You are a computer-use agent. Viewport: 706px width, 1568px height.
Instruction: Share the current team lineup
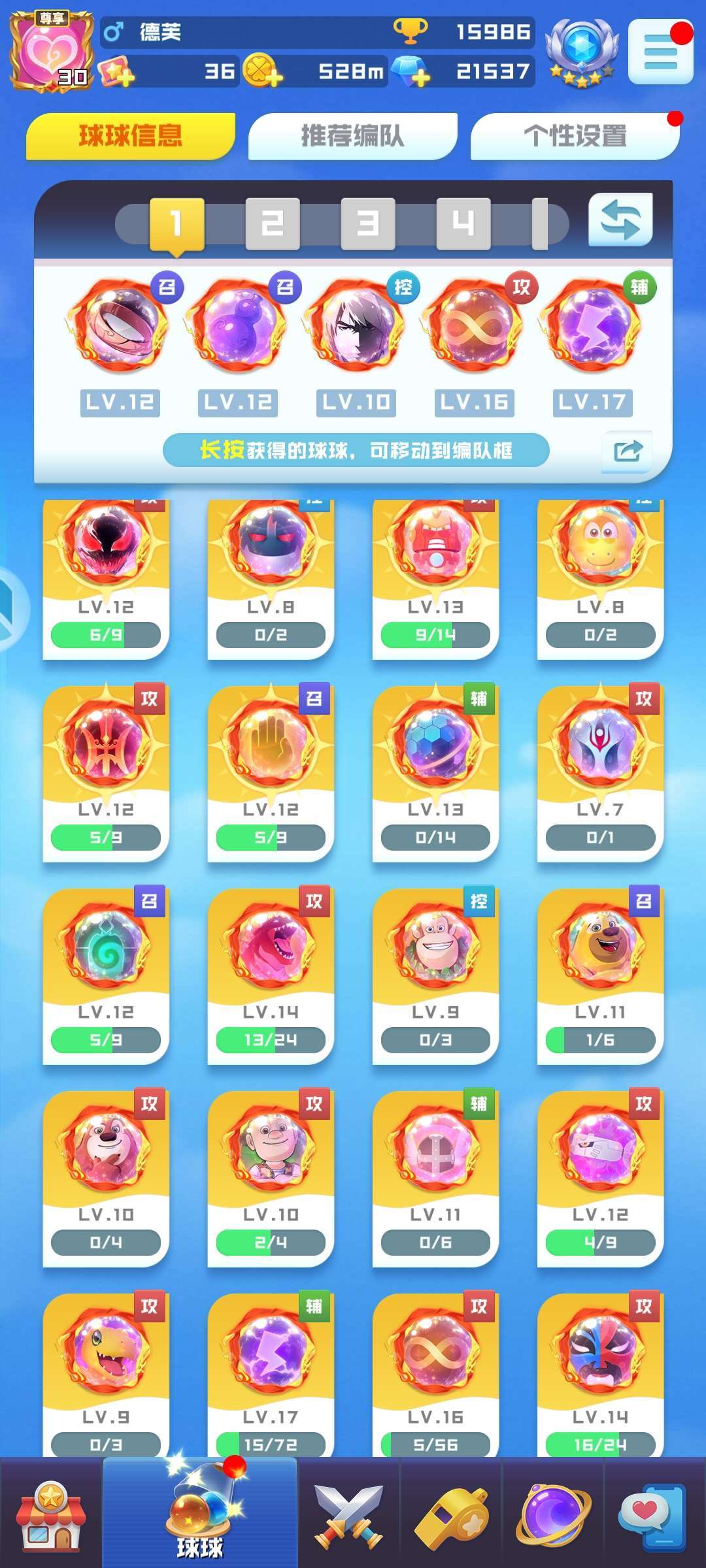click(627, 451)
